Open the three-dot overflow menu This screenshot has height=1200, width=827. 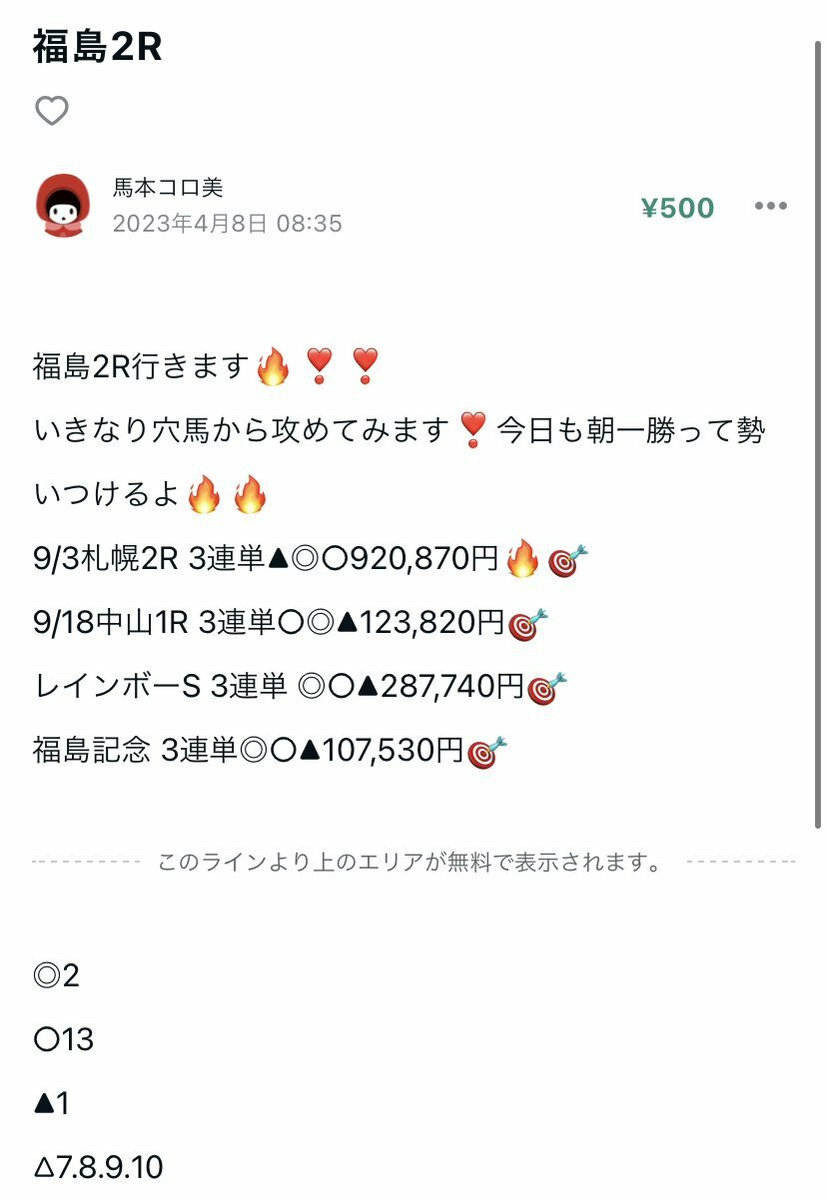[x=770, y=207]
